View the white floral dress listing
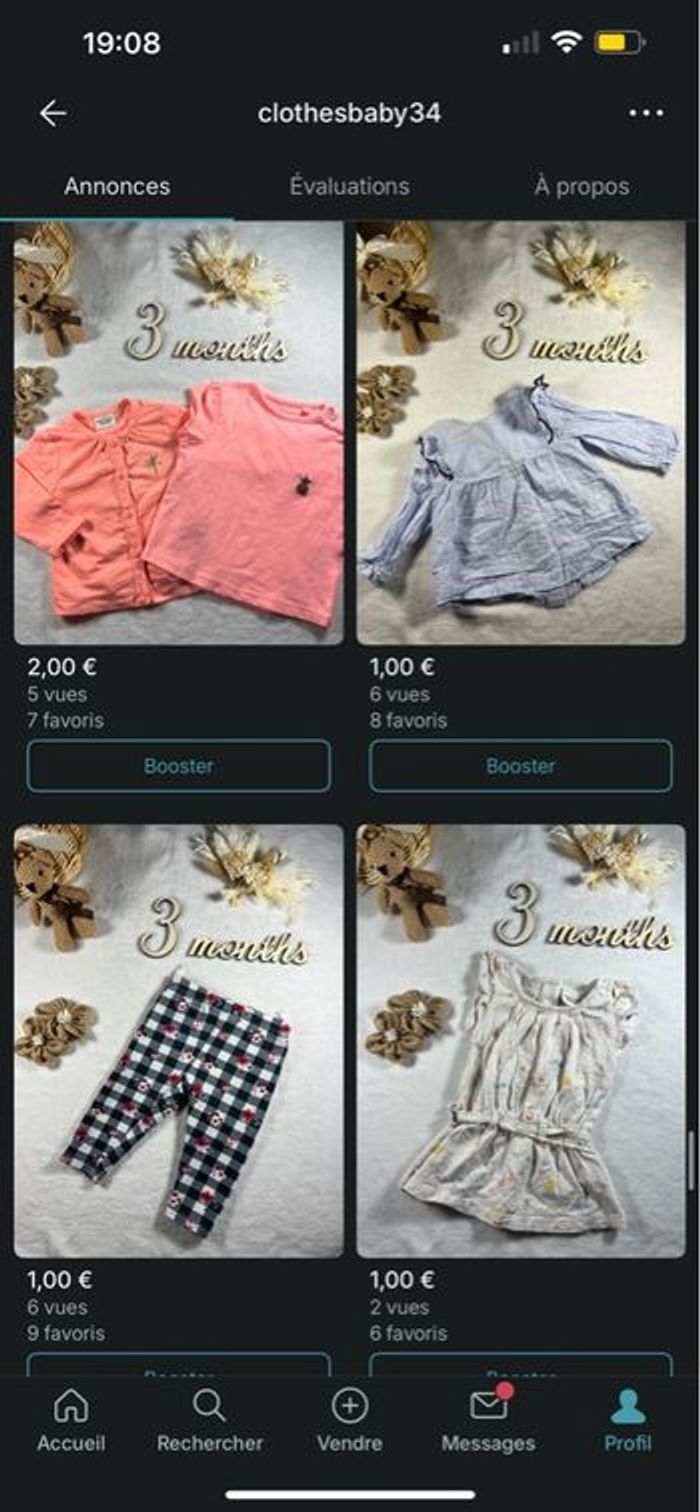 [x=521, y=1040]
